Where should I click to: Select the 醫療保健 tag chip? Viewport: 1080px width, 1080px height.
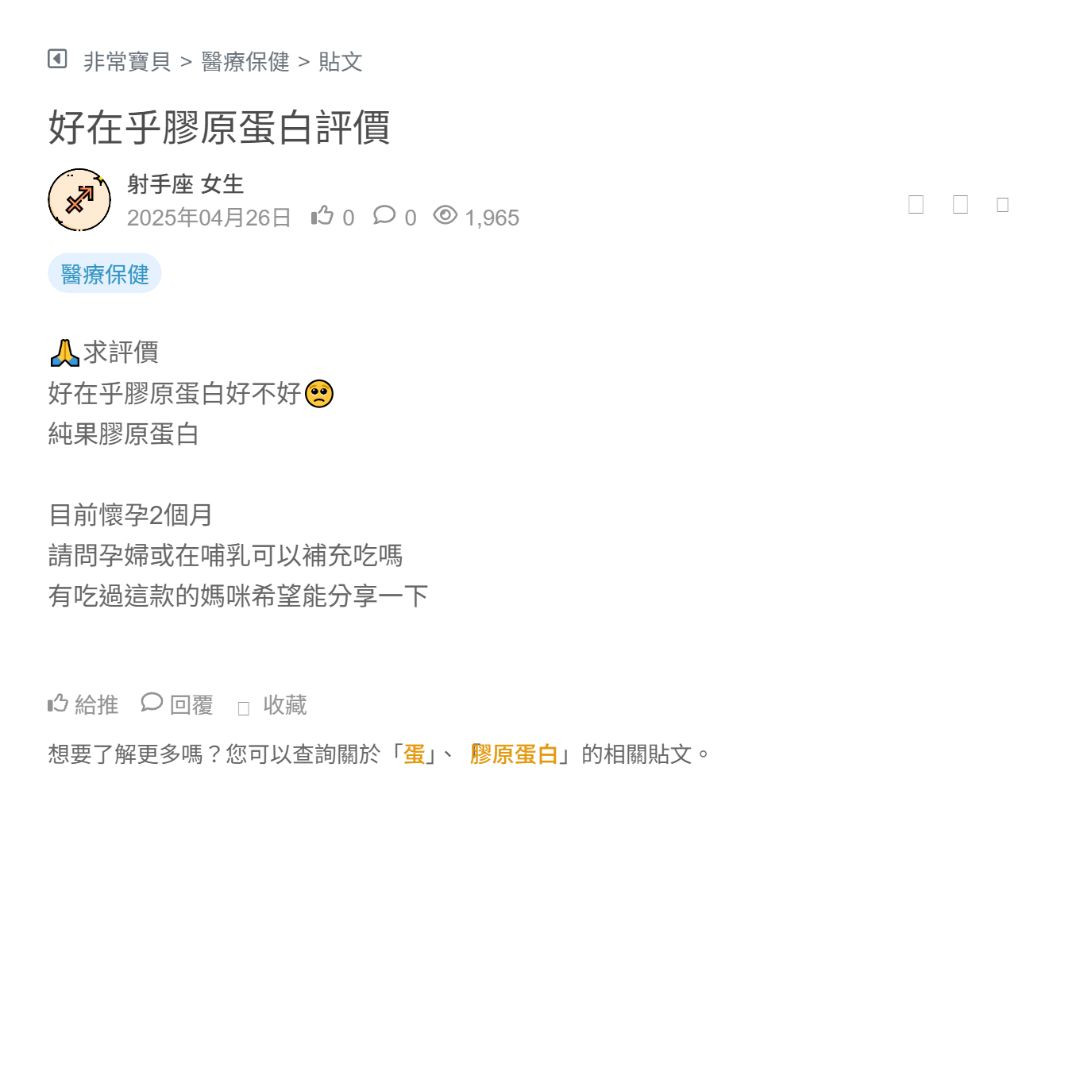[x=105, y=274]
